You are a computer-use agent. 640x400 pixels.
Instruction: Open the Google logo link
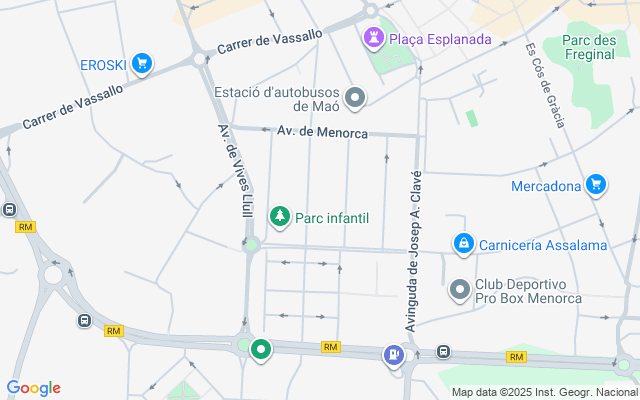pyautogui.click(x=33, y=388)
